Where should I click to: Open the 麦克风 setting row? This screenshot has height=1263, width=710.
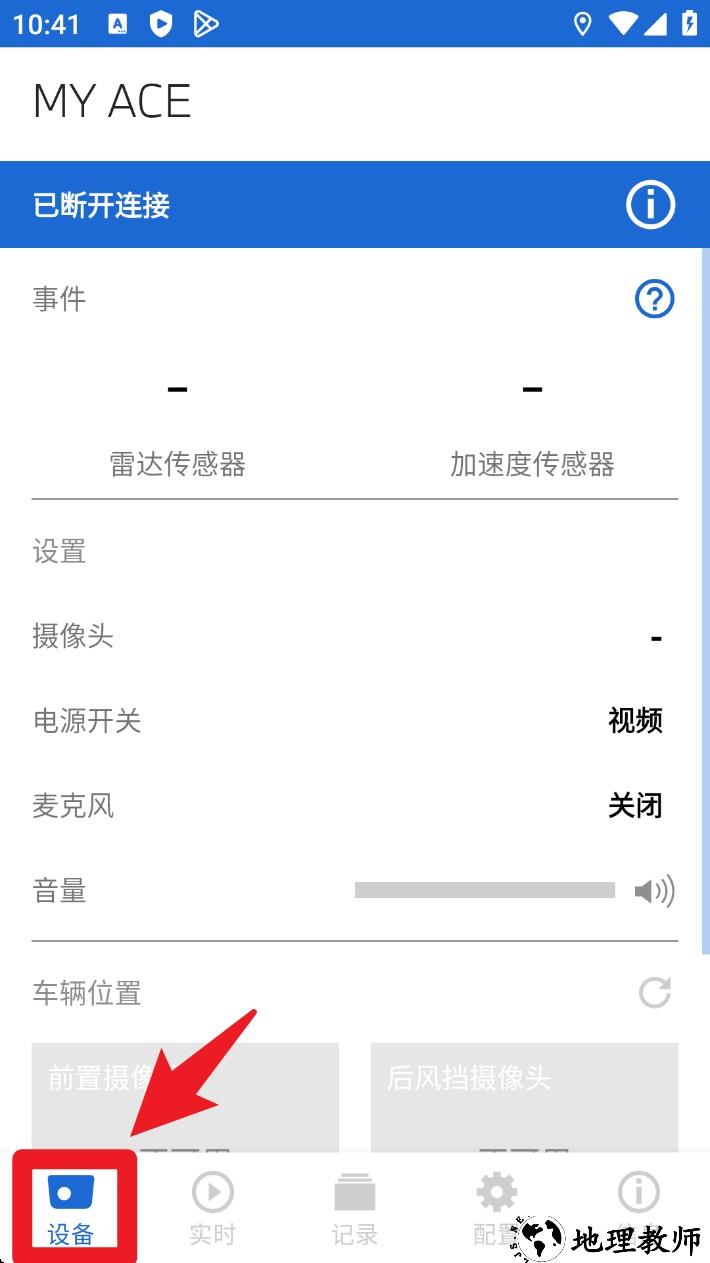click(355, 805)
